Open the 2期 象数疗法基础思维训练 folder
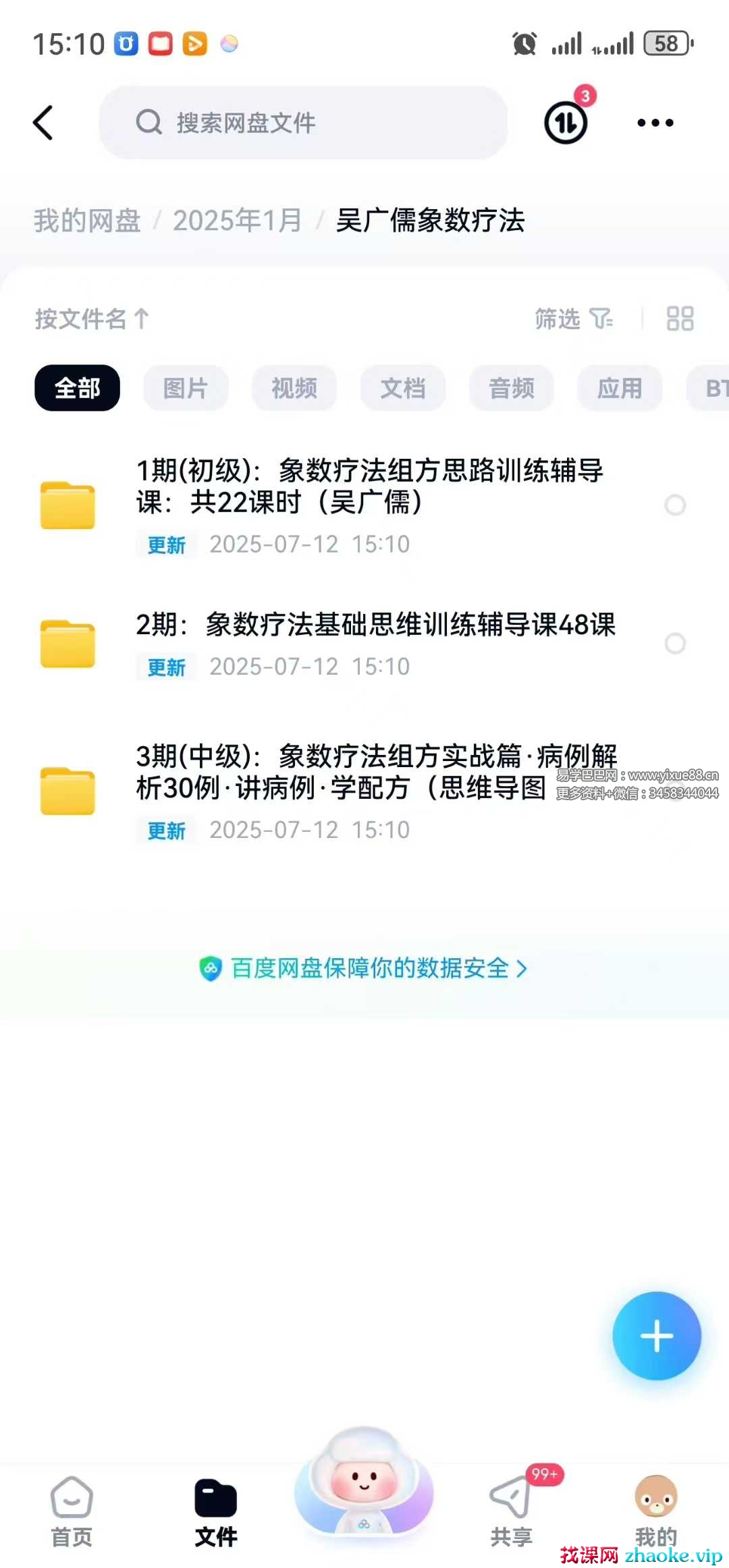This screenshot has height=1568, width=729. tap(375, 625)
